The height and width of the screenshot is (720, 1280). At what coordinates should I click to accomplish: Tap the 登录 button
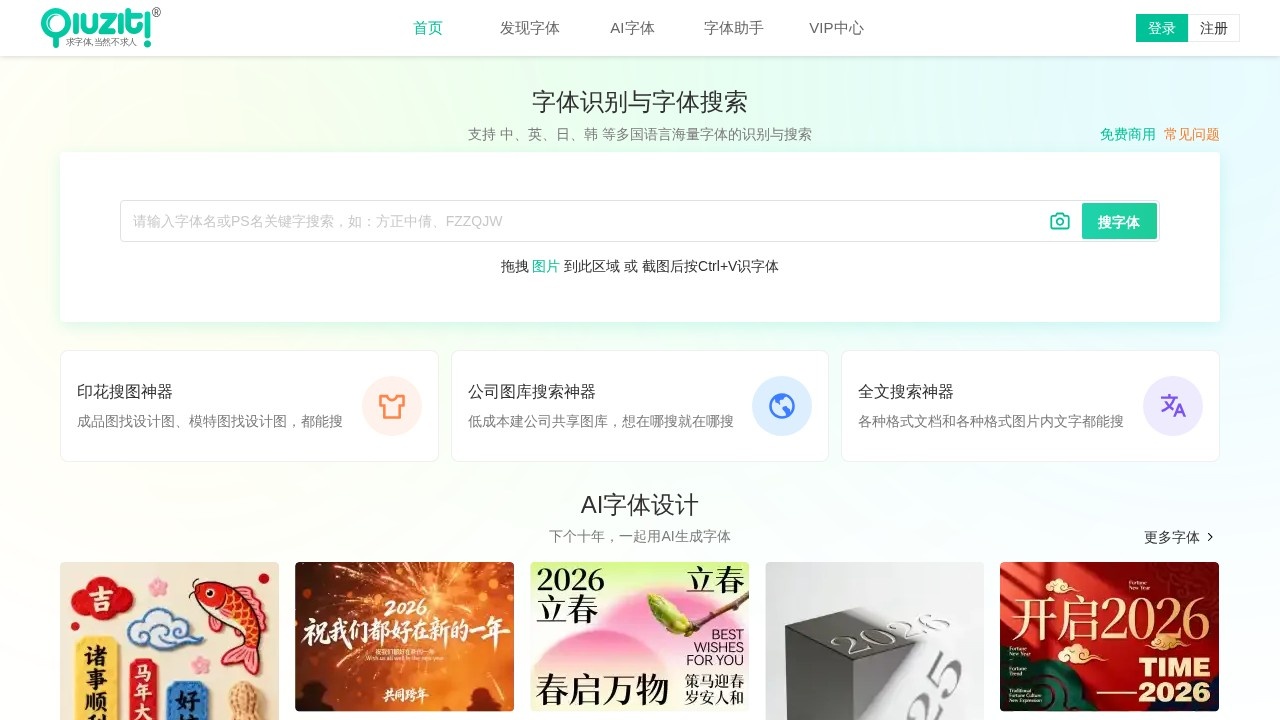1161,28
